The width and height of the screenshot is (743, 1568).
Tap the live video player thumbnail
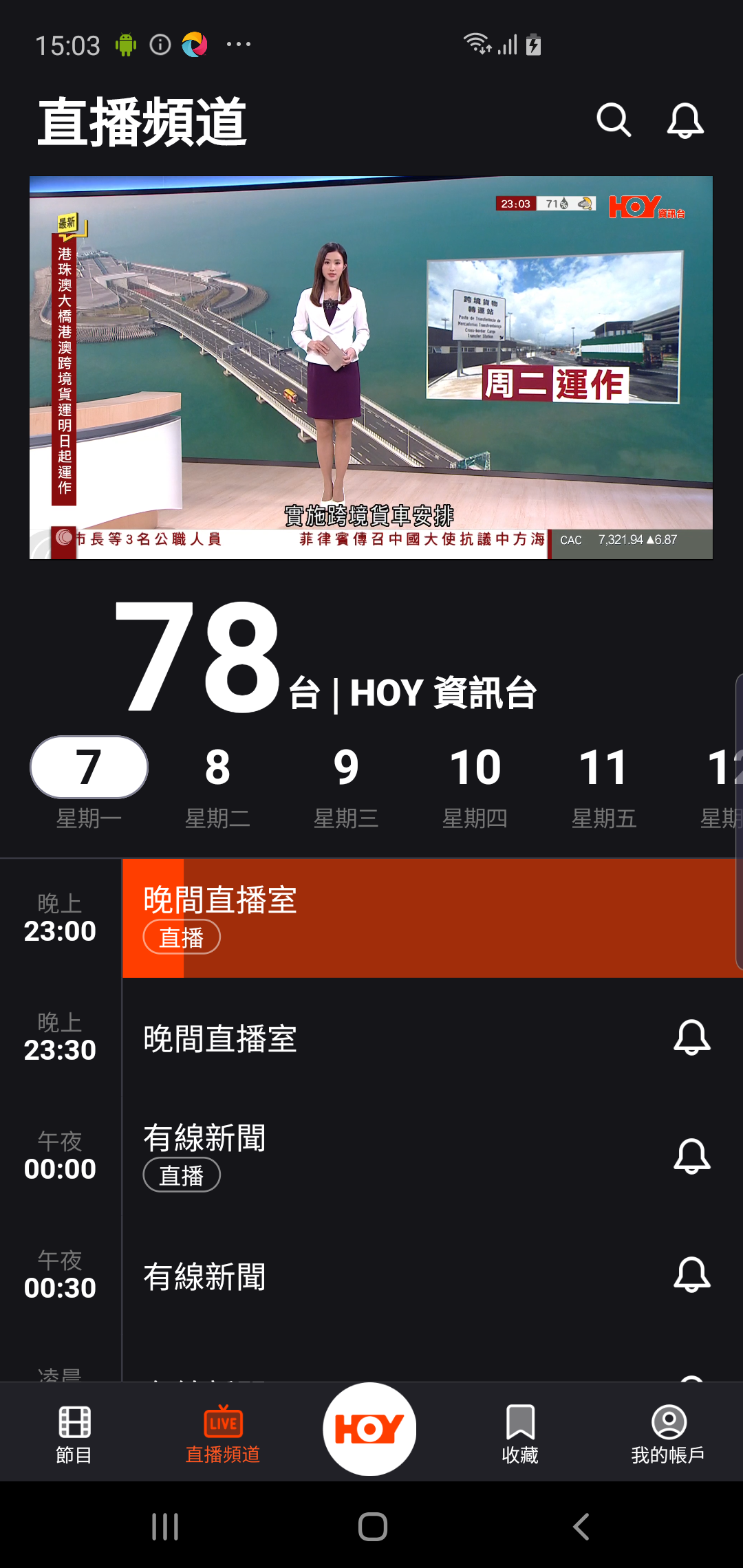pos(371,368)
